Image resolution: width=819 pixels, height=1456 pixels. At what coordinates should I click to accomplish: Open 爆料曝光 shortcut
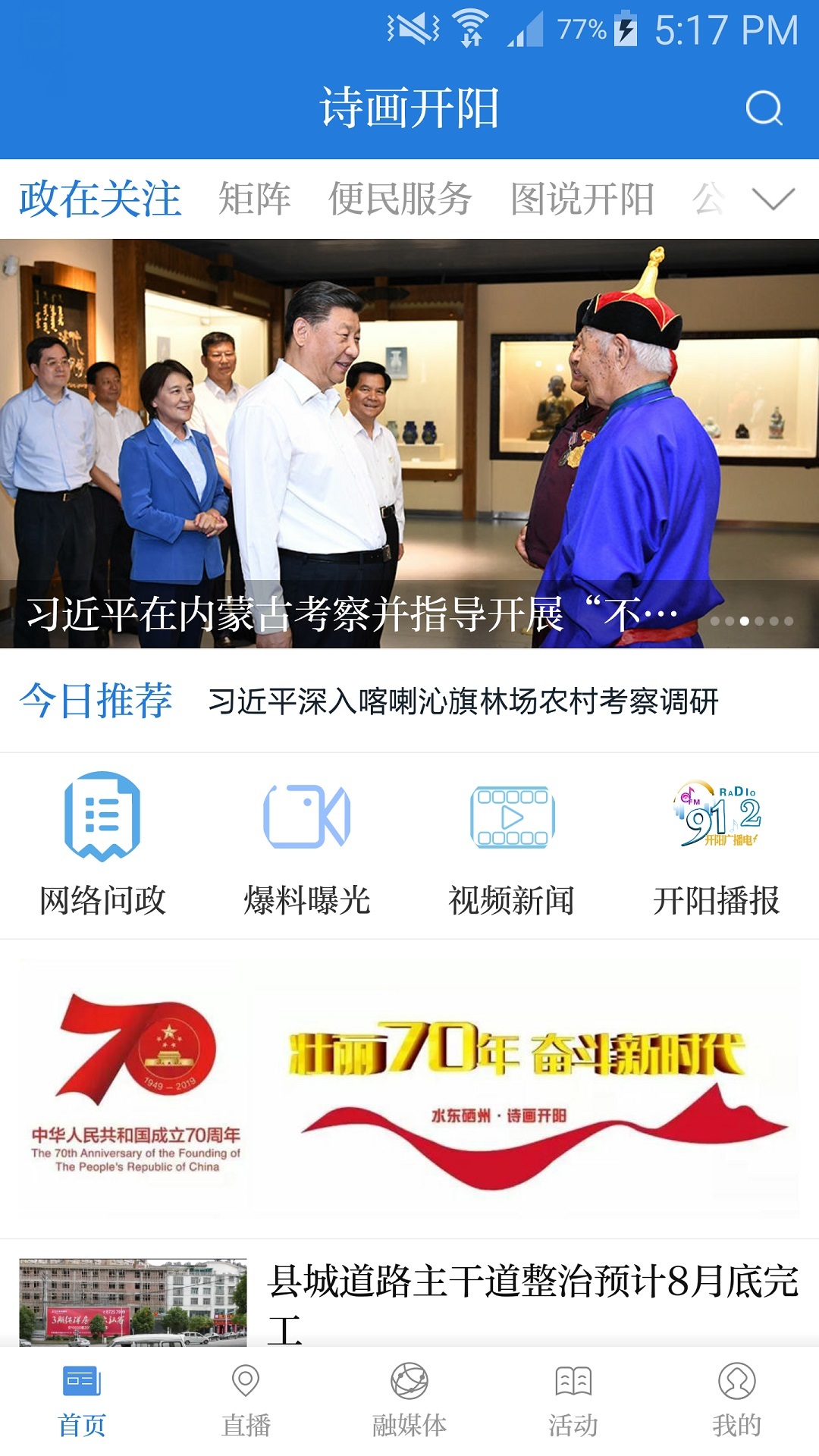click(307, 846)
